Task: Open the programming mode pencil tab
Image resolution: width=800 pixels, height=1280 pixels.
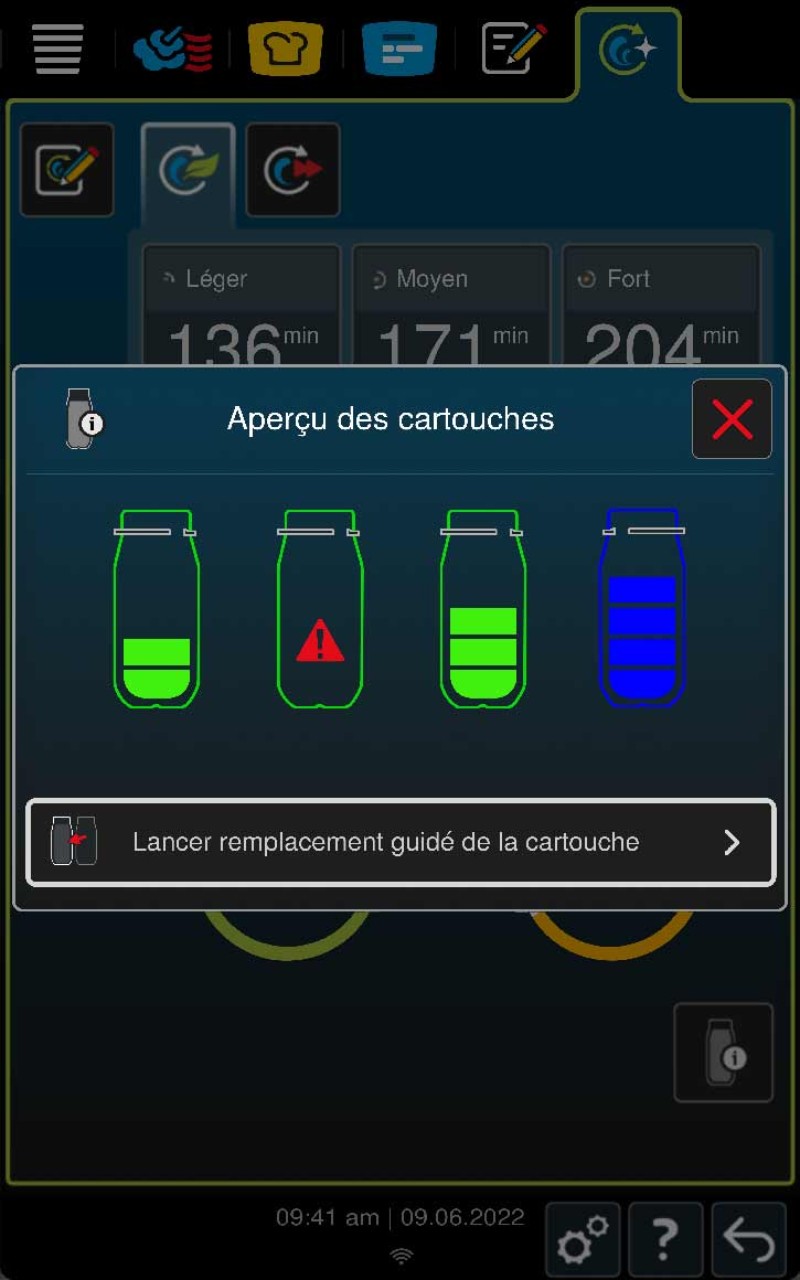Action: [514, 49]
